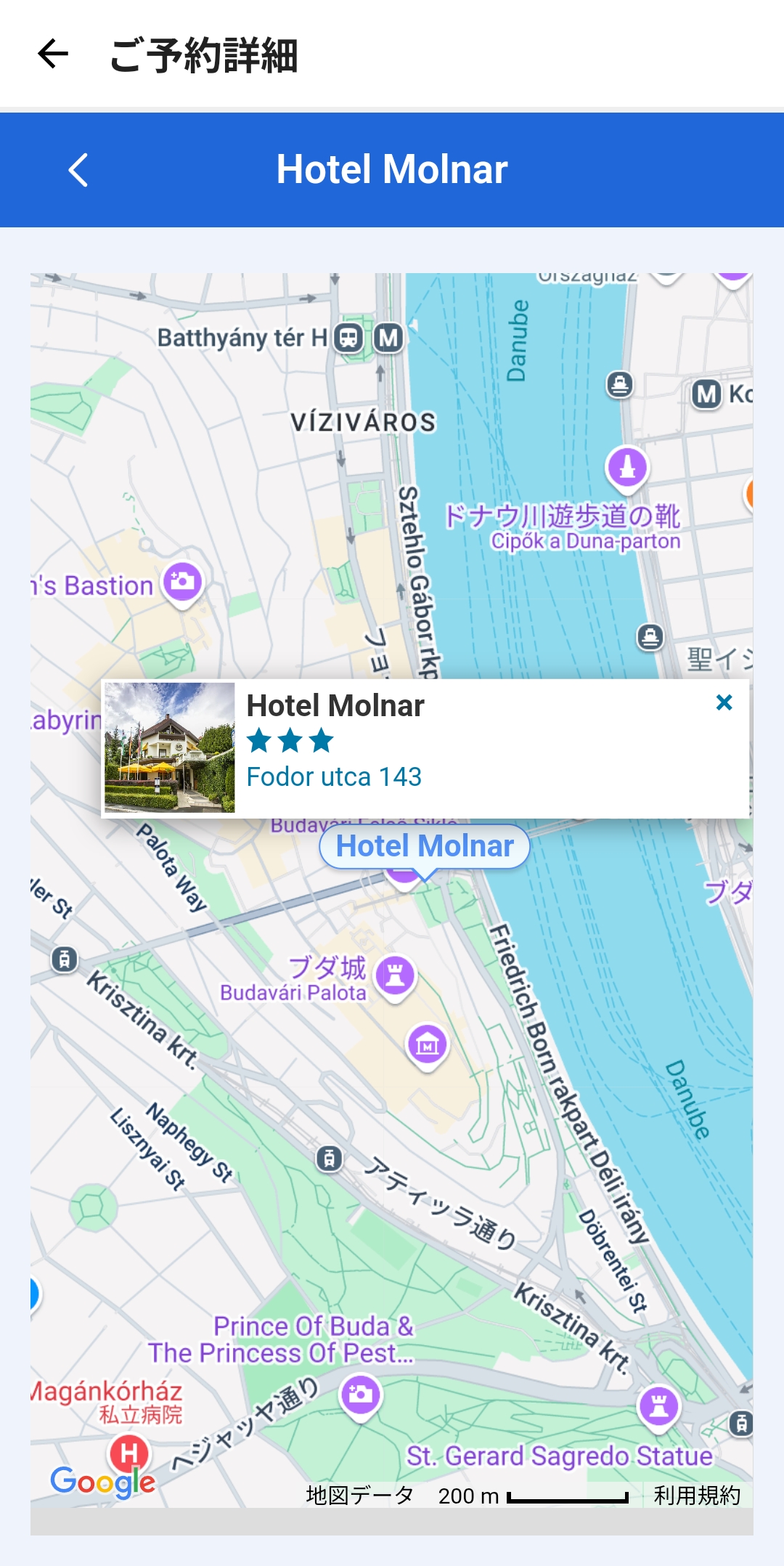Screen dimensions: 784x1566
Task: Tap the chevron back in Hotel Molnar header
Action: pos(78,170)
